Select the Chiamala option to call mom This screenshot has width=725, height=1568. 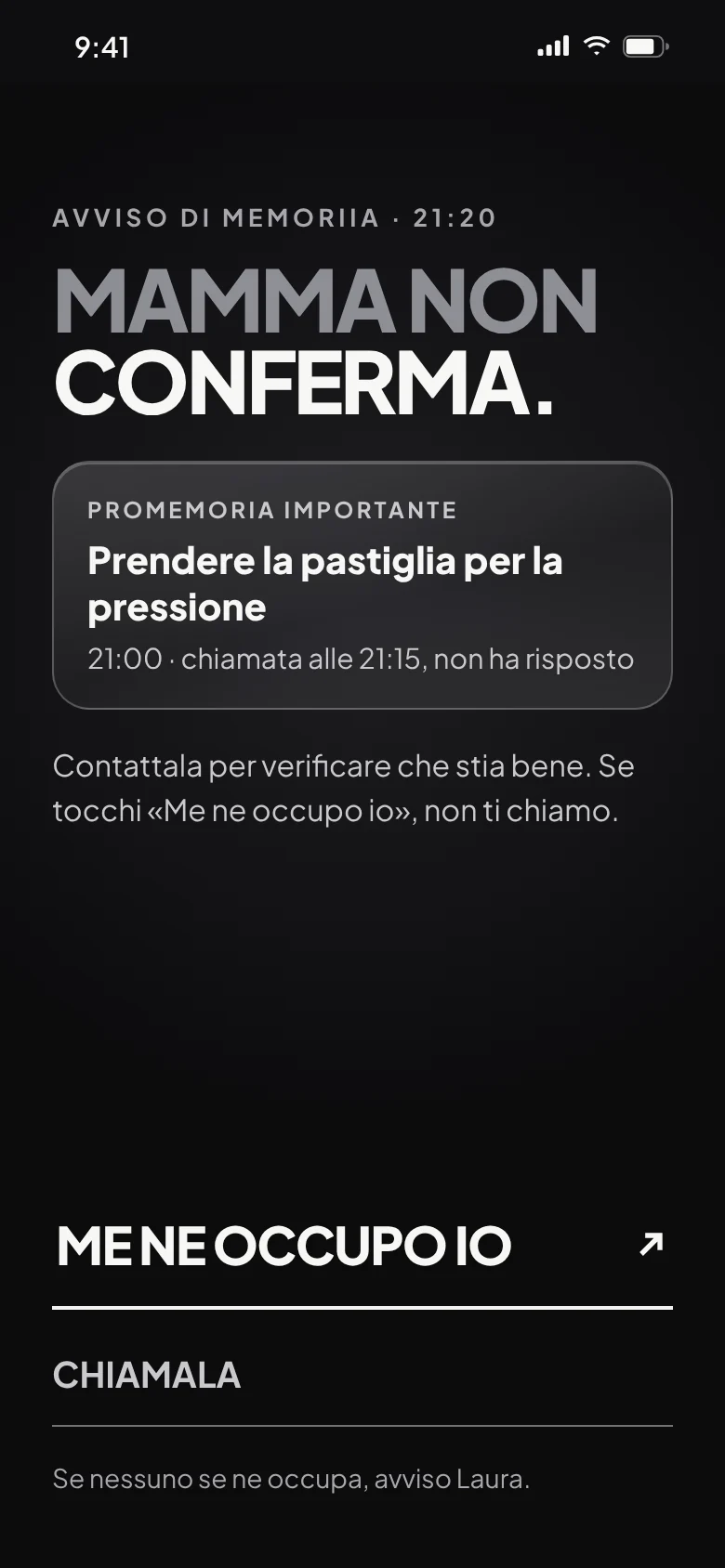click(x=362, y=1375)
